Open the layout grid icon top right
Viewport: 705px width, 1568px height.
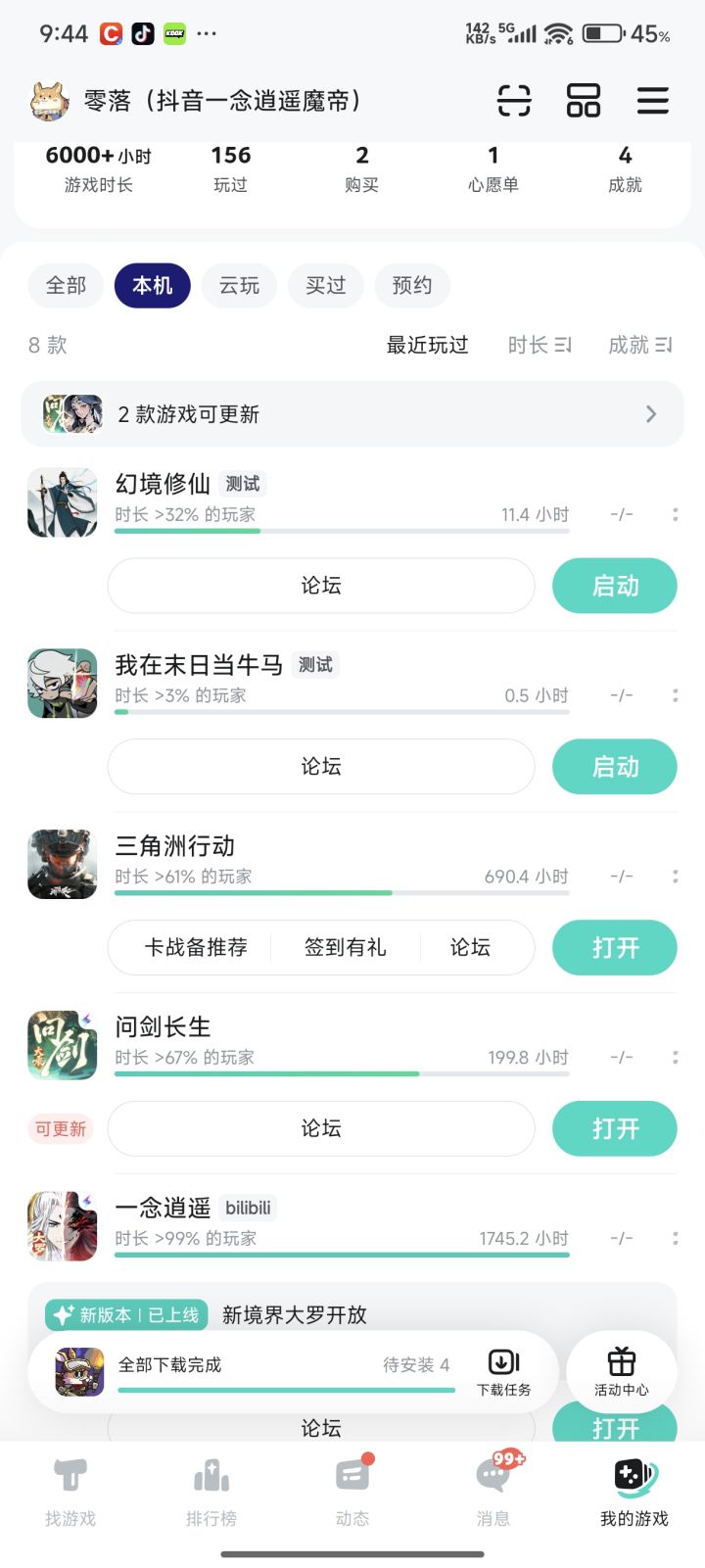click(x=584, y=100)
